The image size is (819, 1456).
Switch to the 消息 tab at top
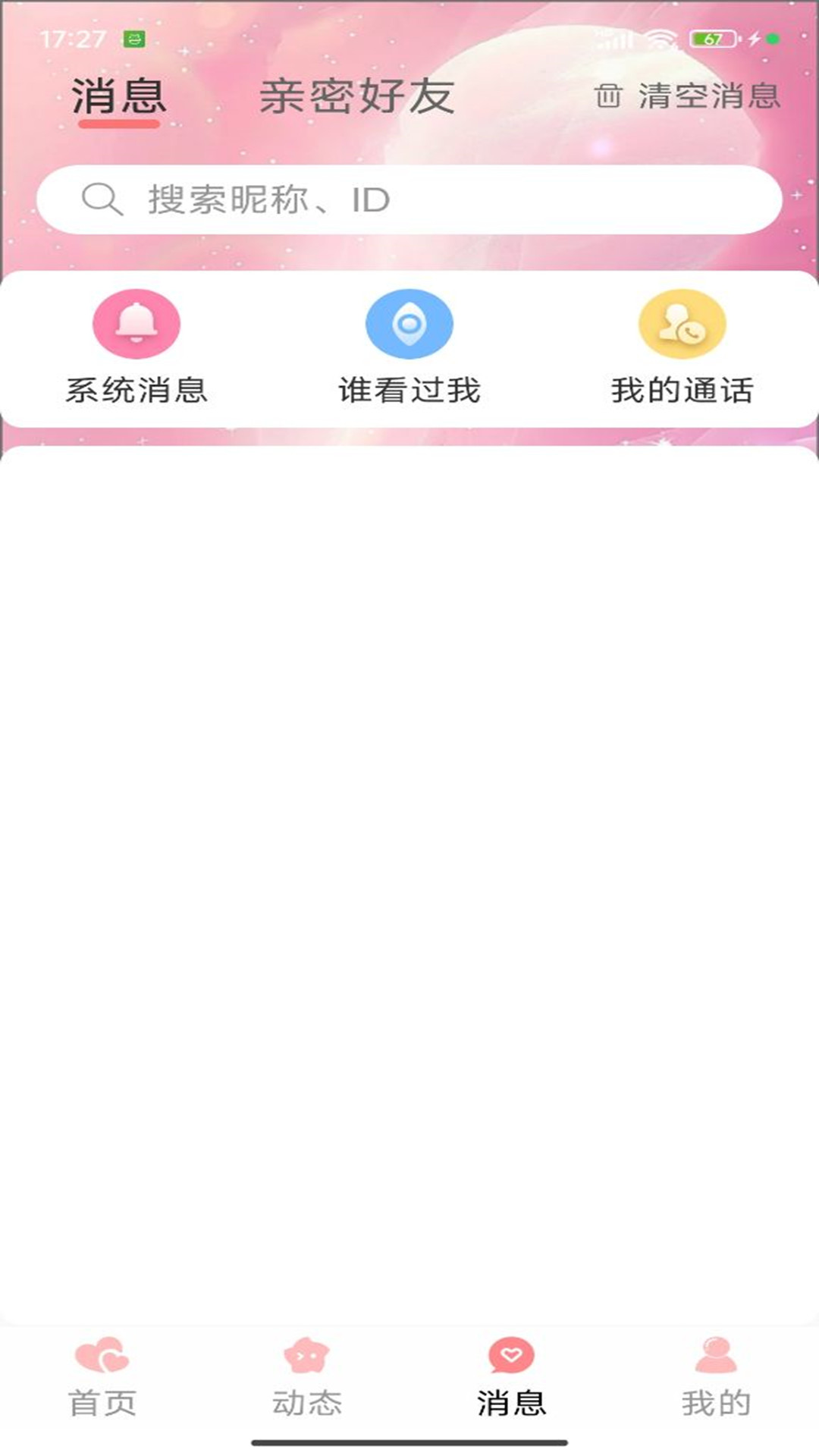tap(120, 96)
